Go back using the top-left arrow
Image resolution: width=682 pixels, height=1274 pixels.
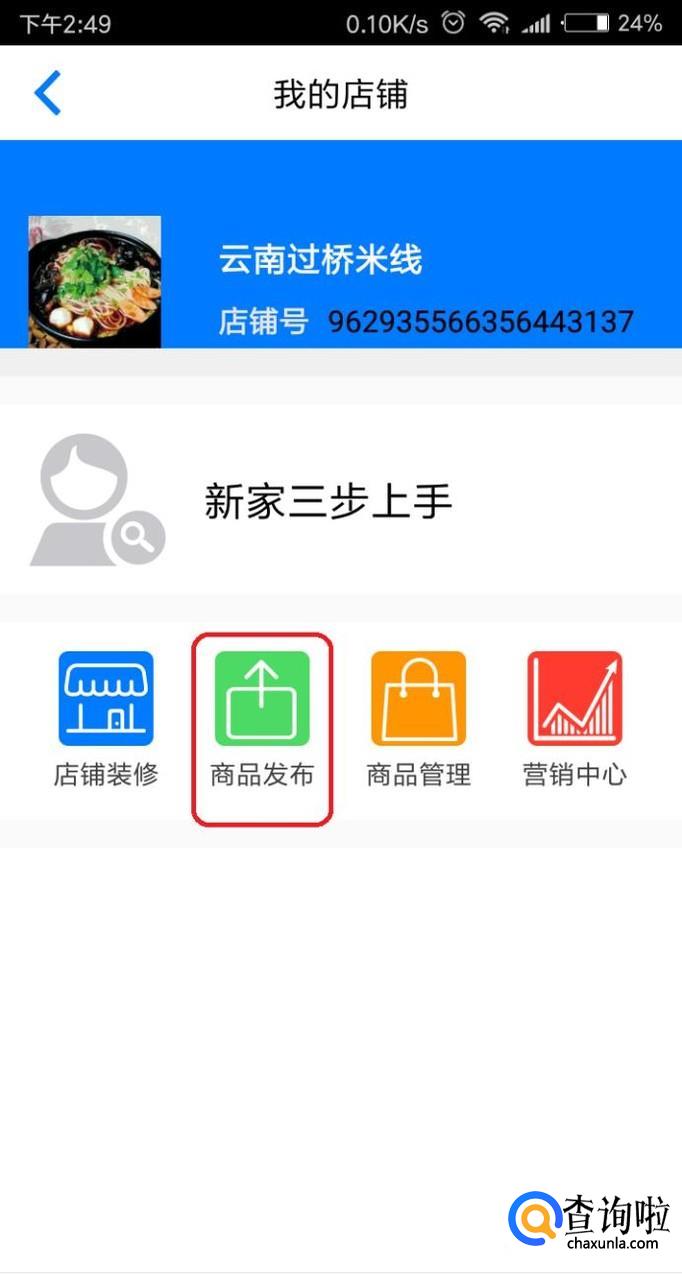(47, 94)
